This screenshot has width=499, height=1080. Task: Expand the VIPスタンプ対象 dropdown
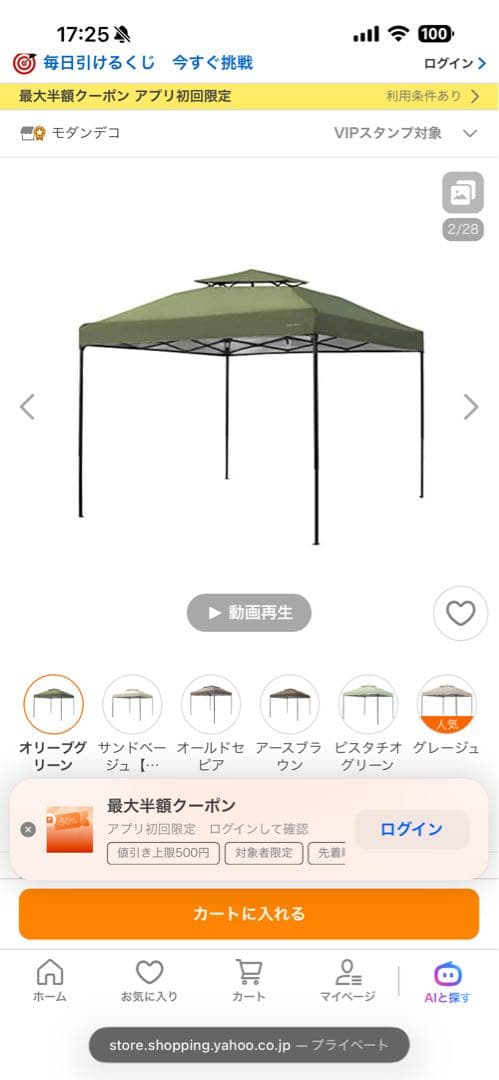point(405,133)
